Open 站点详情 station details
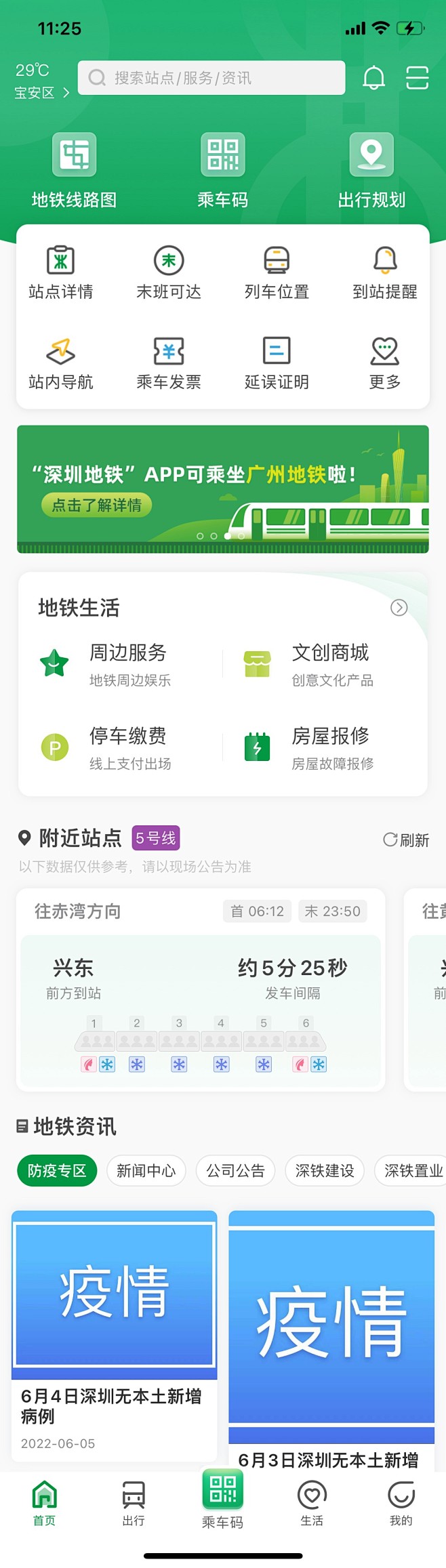Image resolution: width=446 pixels, height=1568 pixels. click(60, 272)
